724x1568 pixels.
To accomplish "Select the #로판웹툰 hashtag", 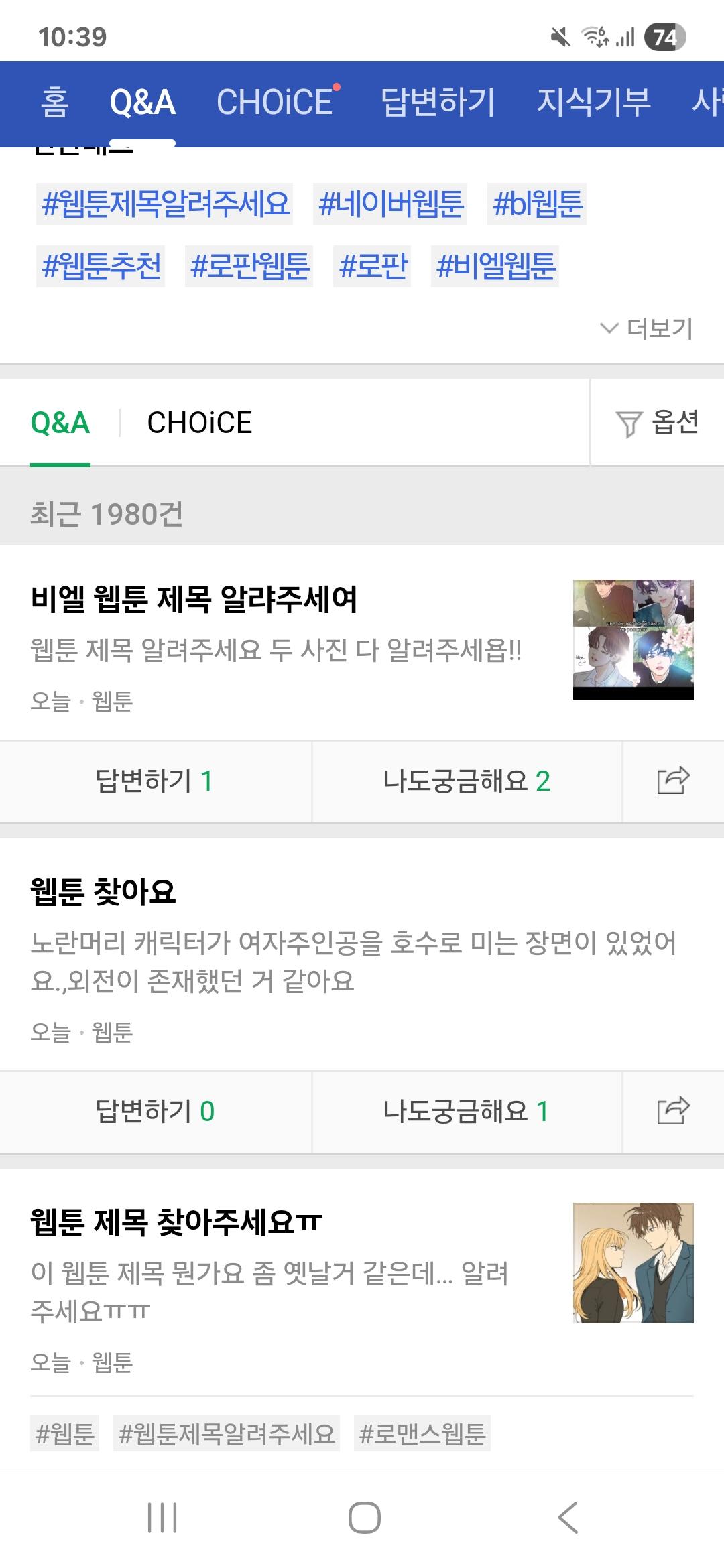I will [x=249, y=266].
